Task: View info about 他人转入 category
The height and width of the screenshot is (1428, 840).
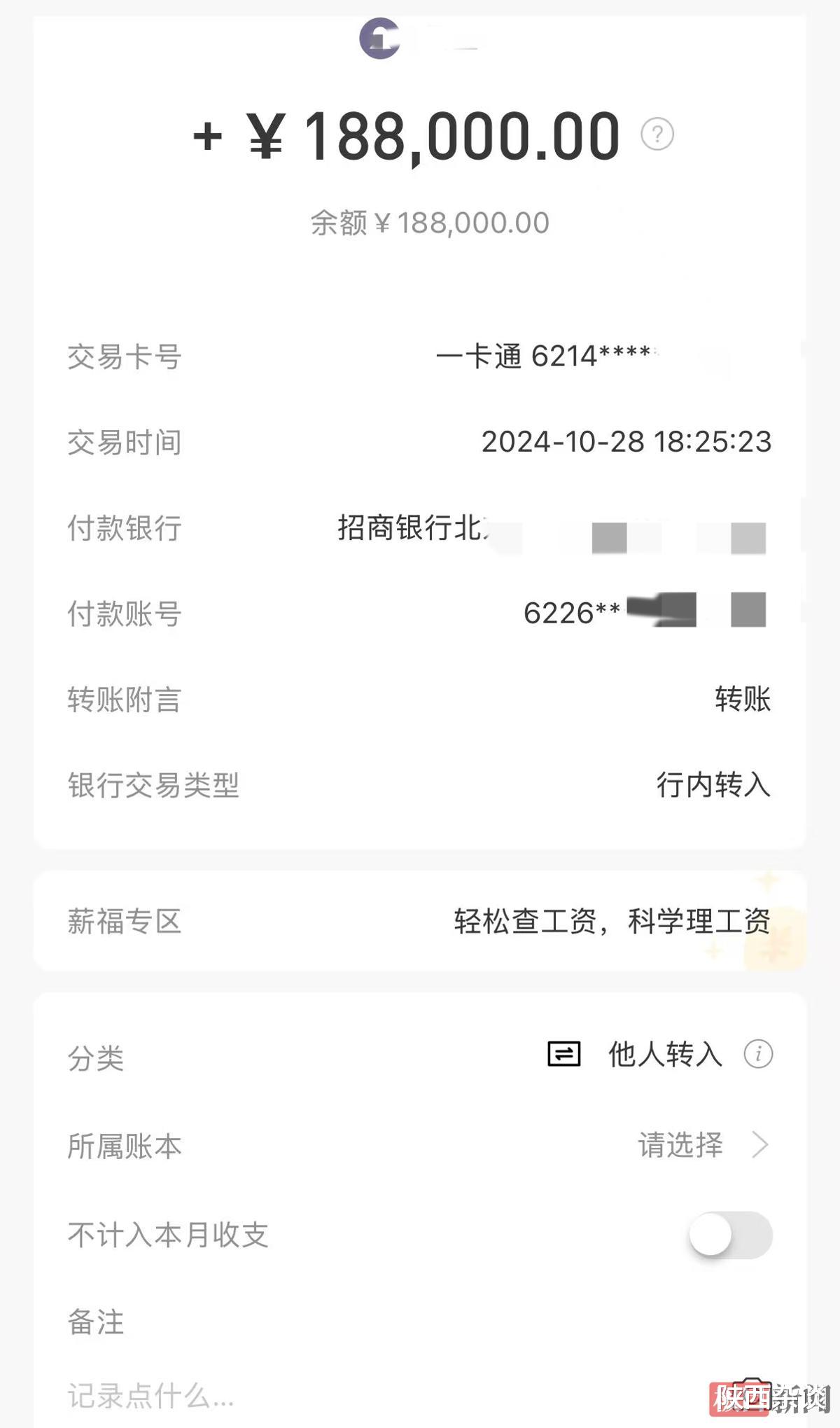Action: point(758,1054)
